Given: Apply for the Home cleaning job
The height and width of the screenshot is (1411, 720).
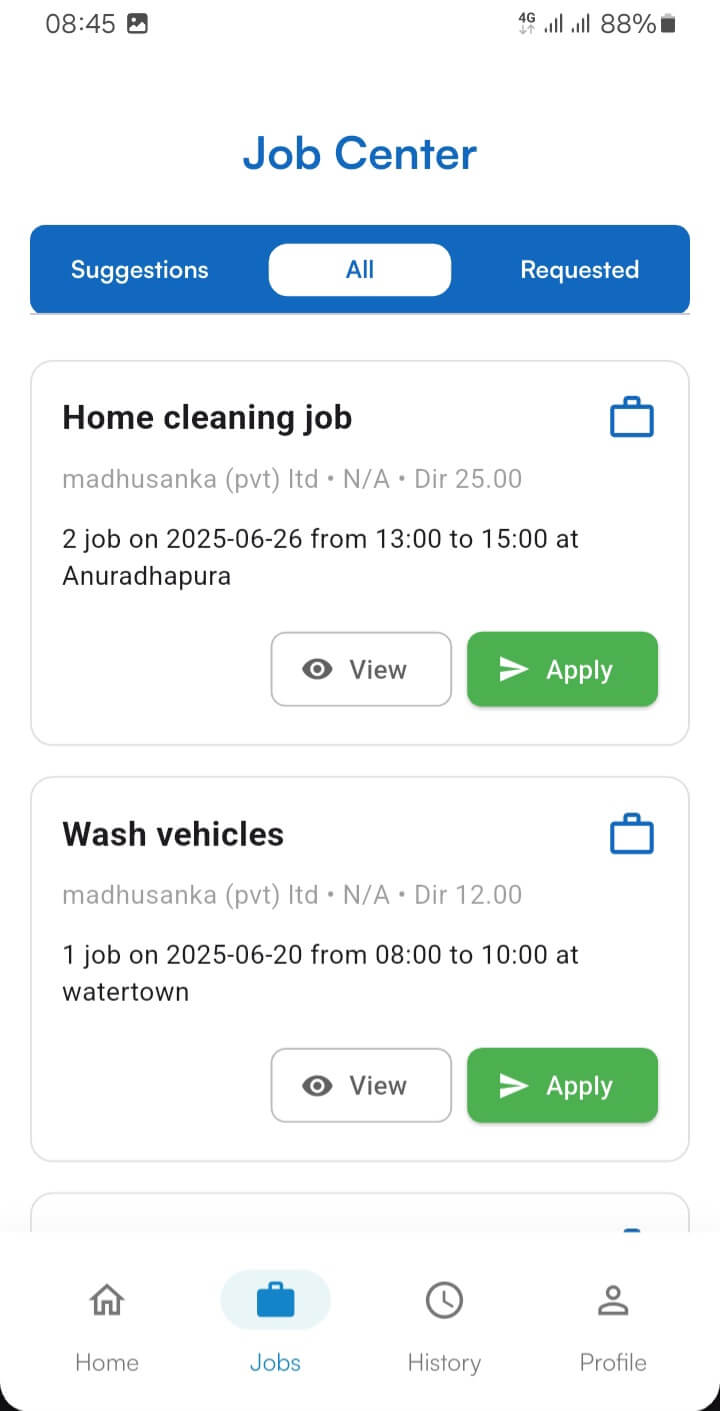Looking at the screenshot, I should [562, 670].
